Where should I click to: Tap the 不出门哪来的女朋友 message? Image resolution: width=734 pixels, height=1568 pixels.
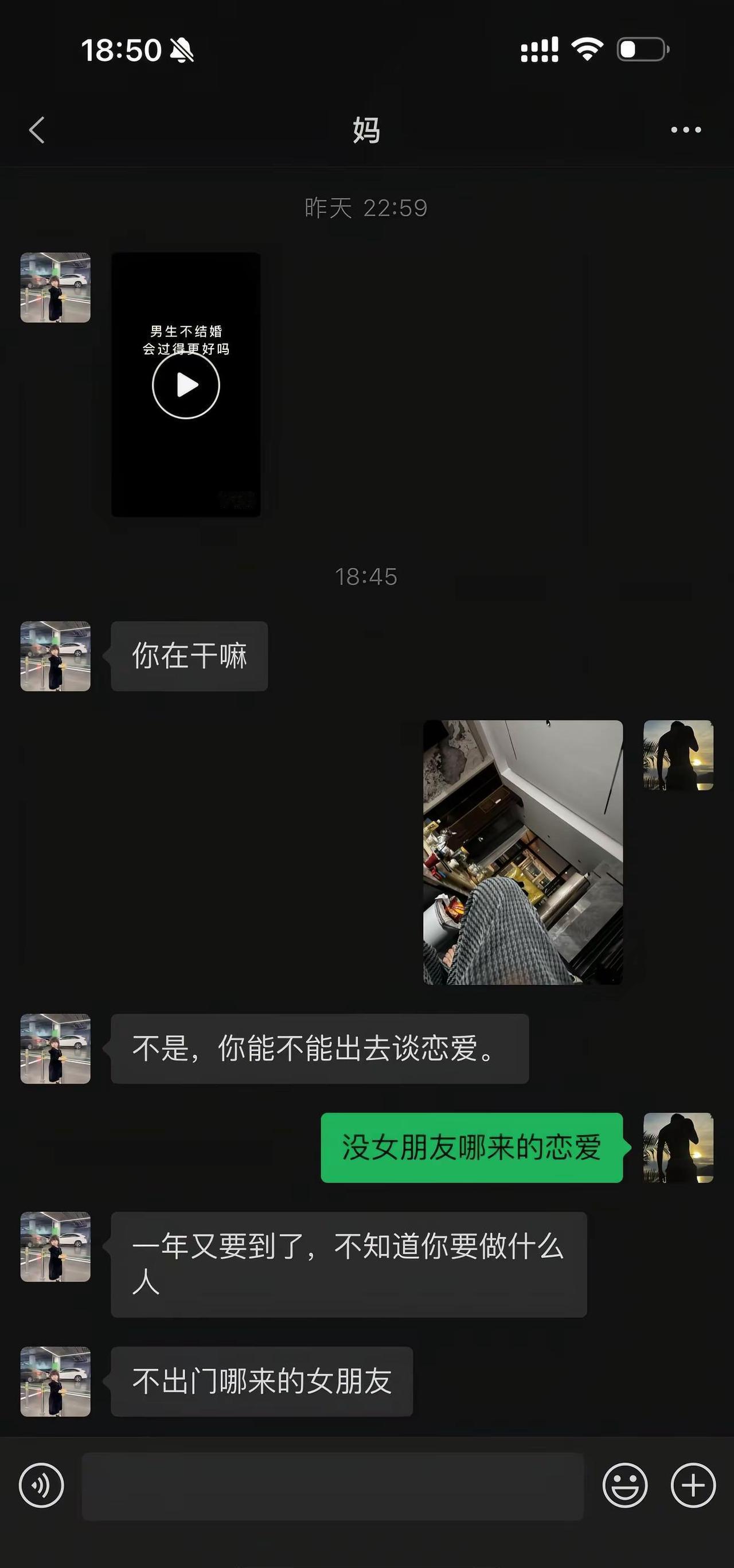[260, 1383]
